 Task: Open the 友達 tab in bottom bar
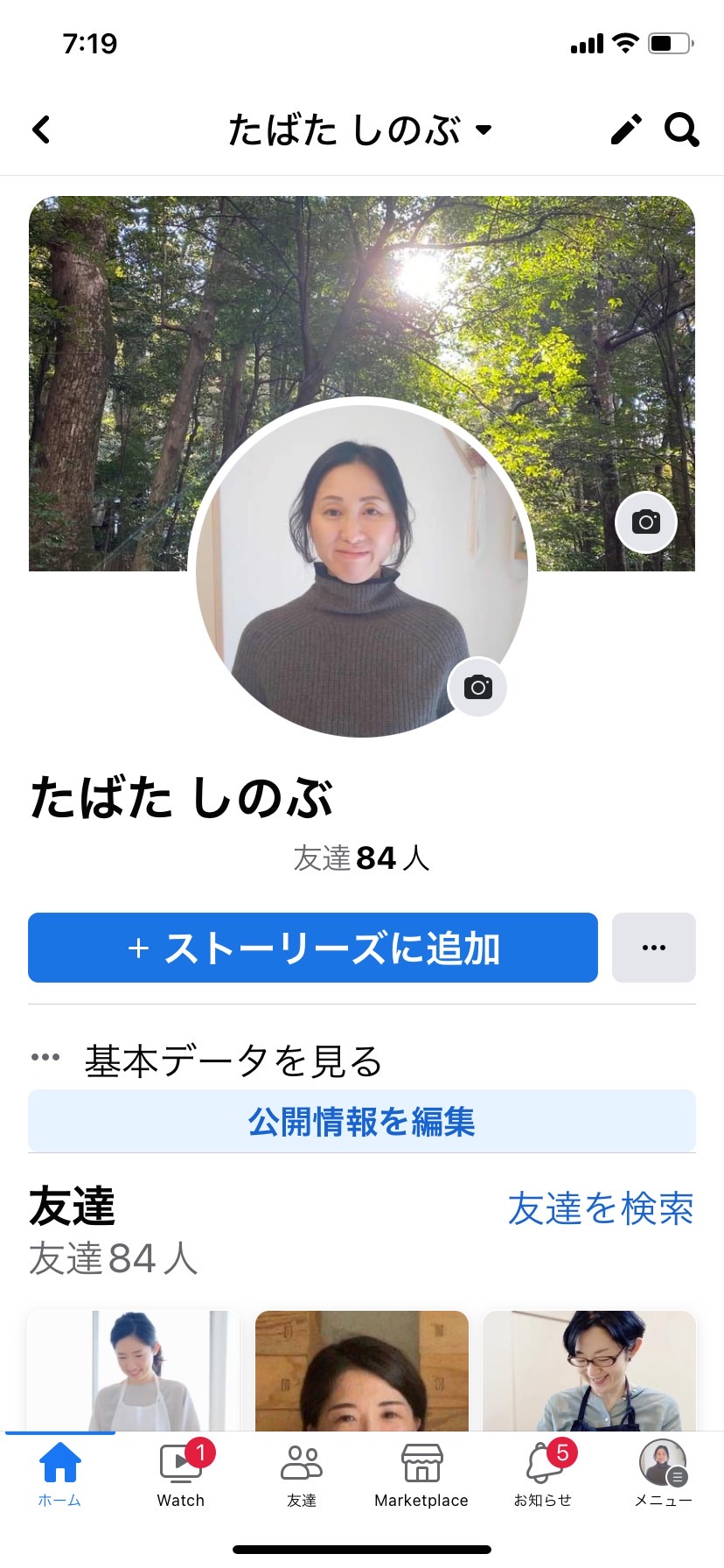click(x=302, y=1473)
